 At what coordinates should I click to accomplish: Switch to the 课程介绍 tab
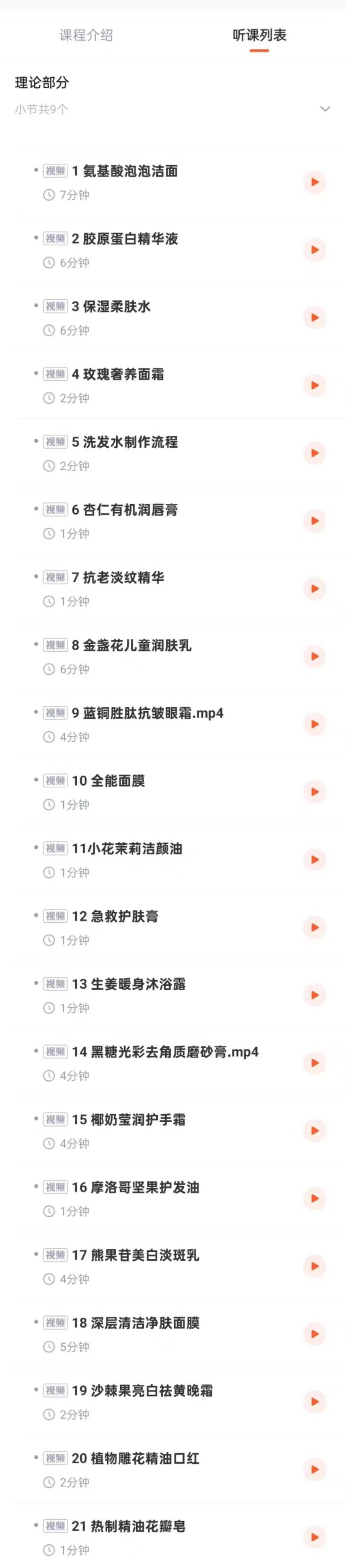(86, 35)
